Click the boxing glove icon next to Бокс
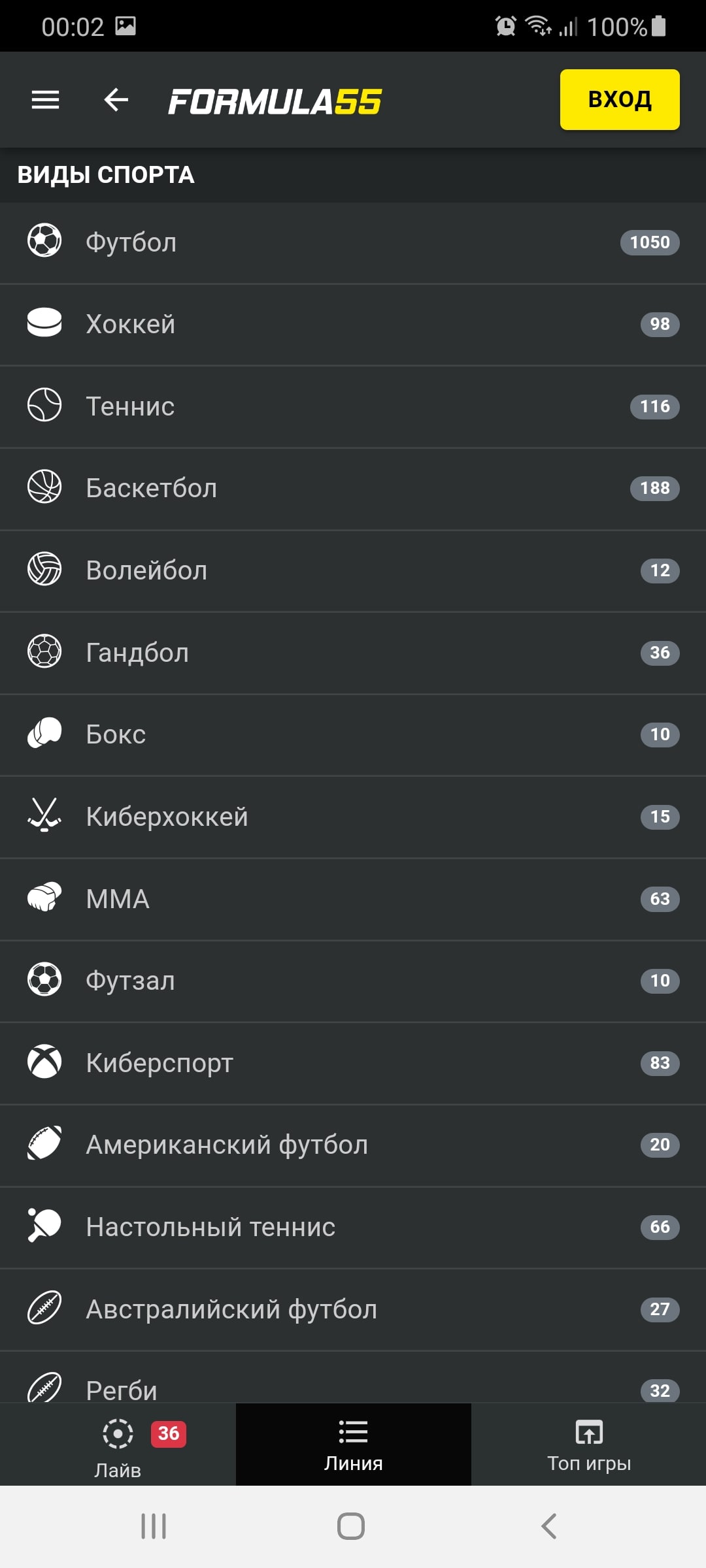 (44, 734)
